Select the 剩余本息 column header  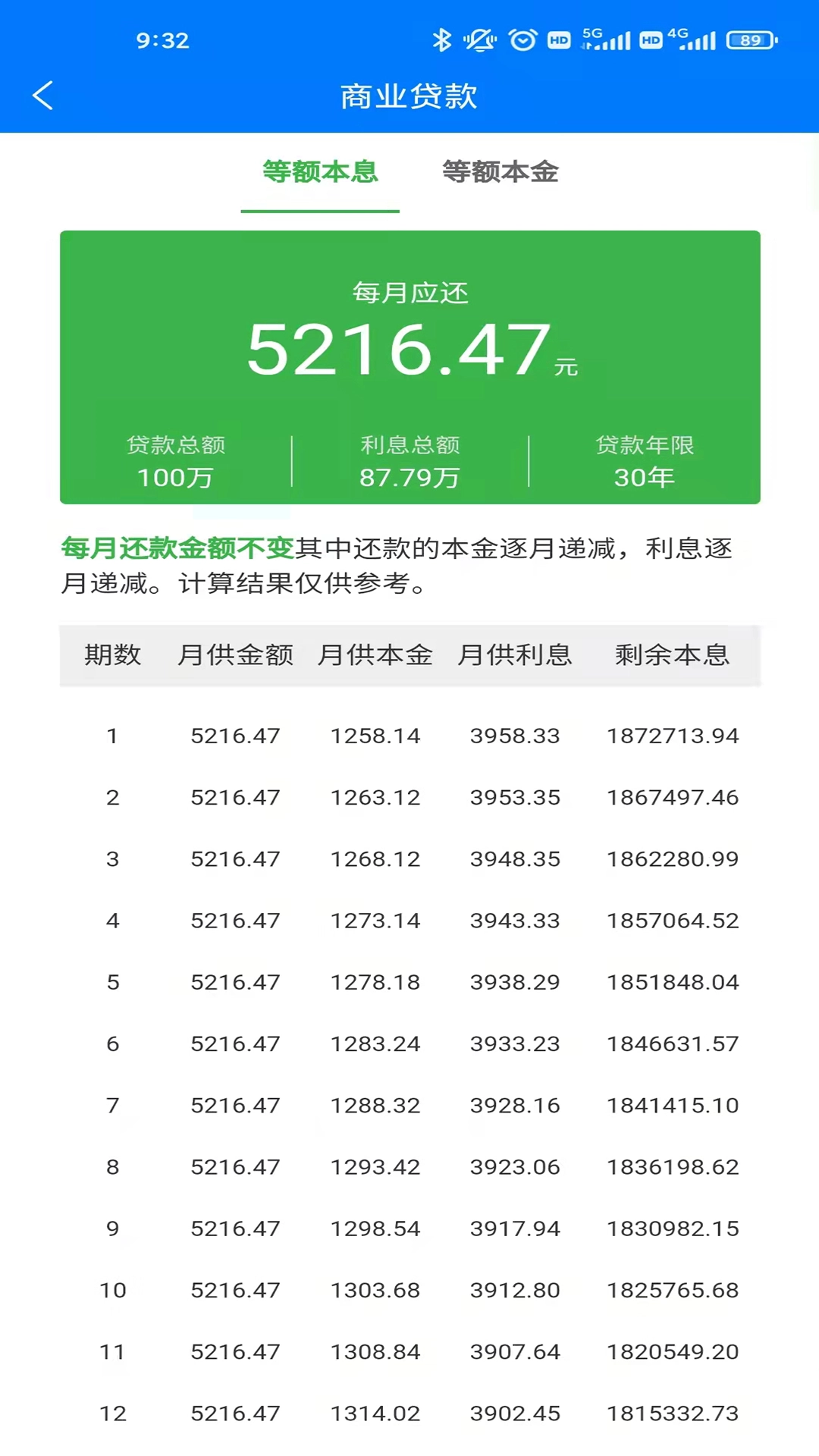671,655
